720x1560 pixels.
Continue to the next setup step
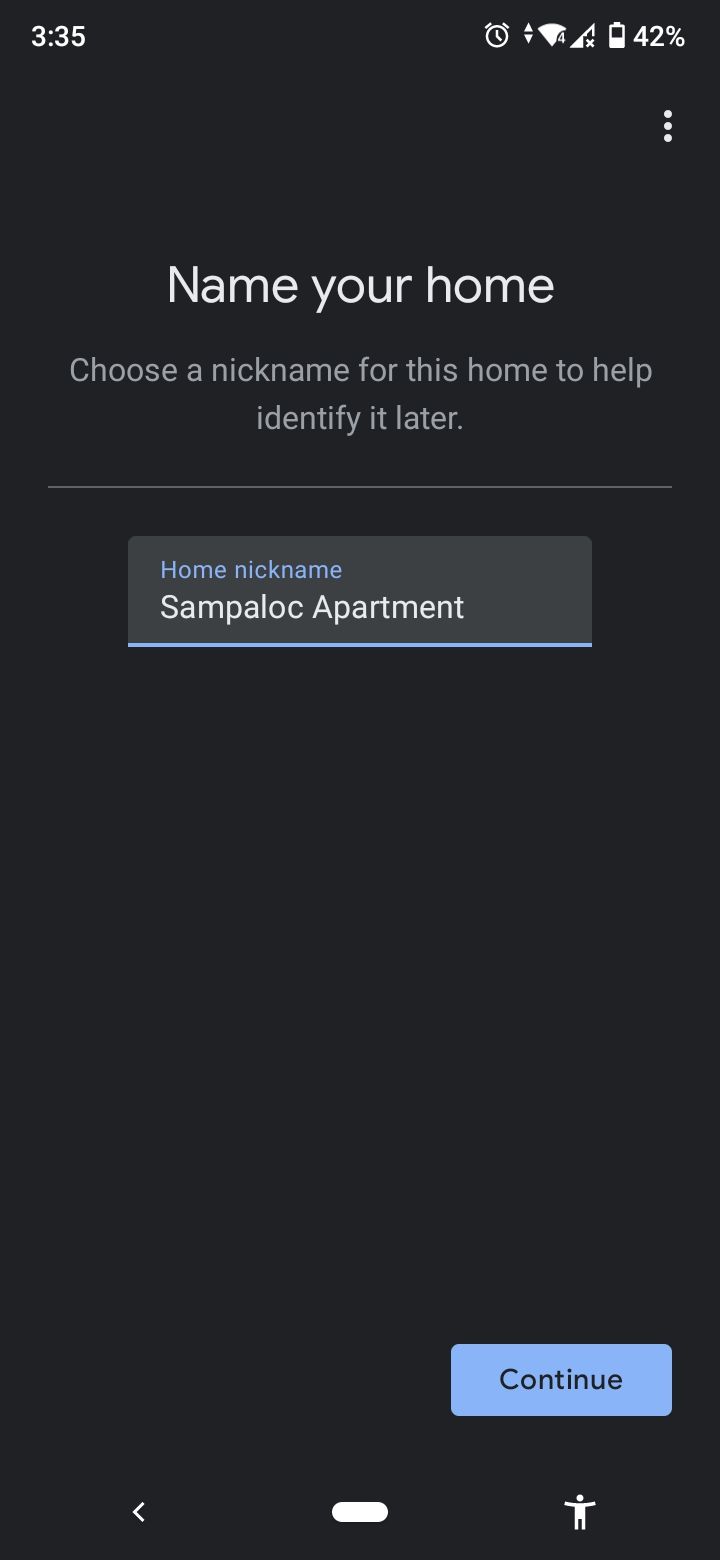(x=561, y=1379)
